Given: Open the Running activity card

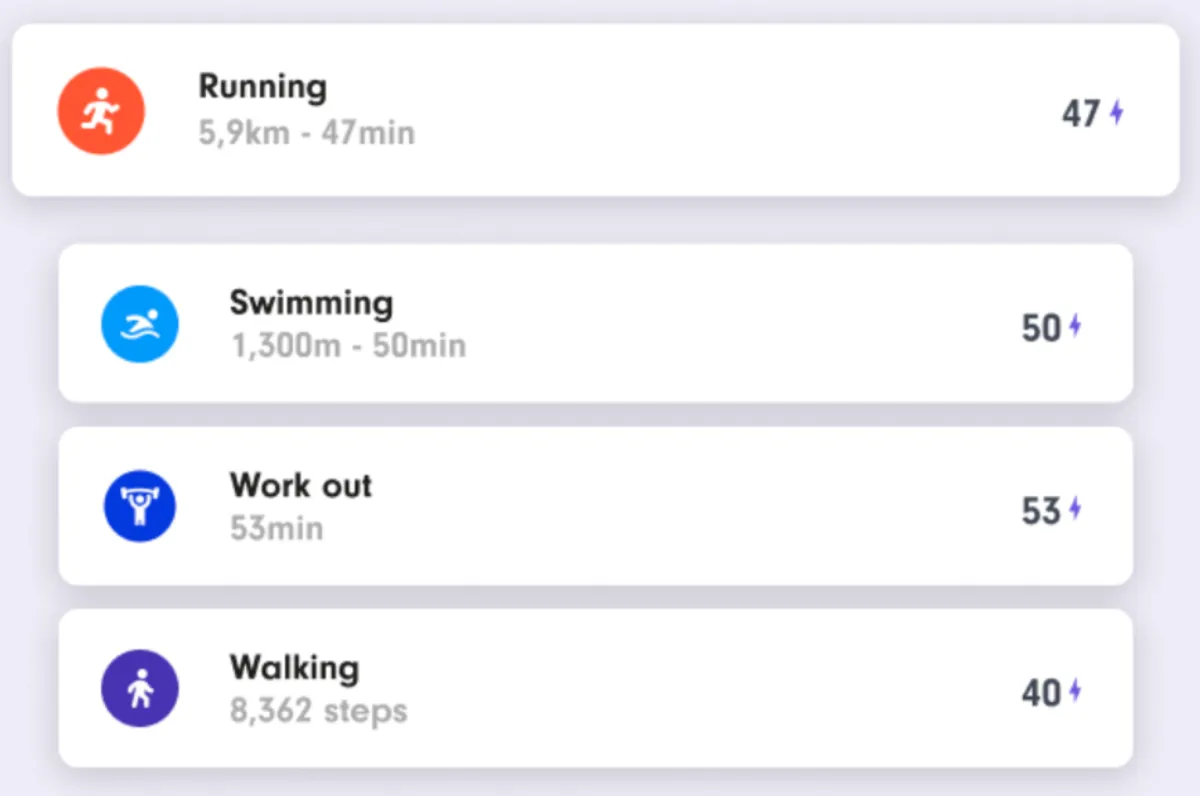Looking at the screenshot, I should tap(595, 110).
